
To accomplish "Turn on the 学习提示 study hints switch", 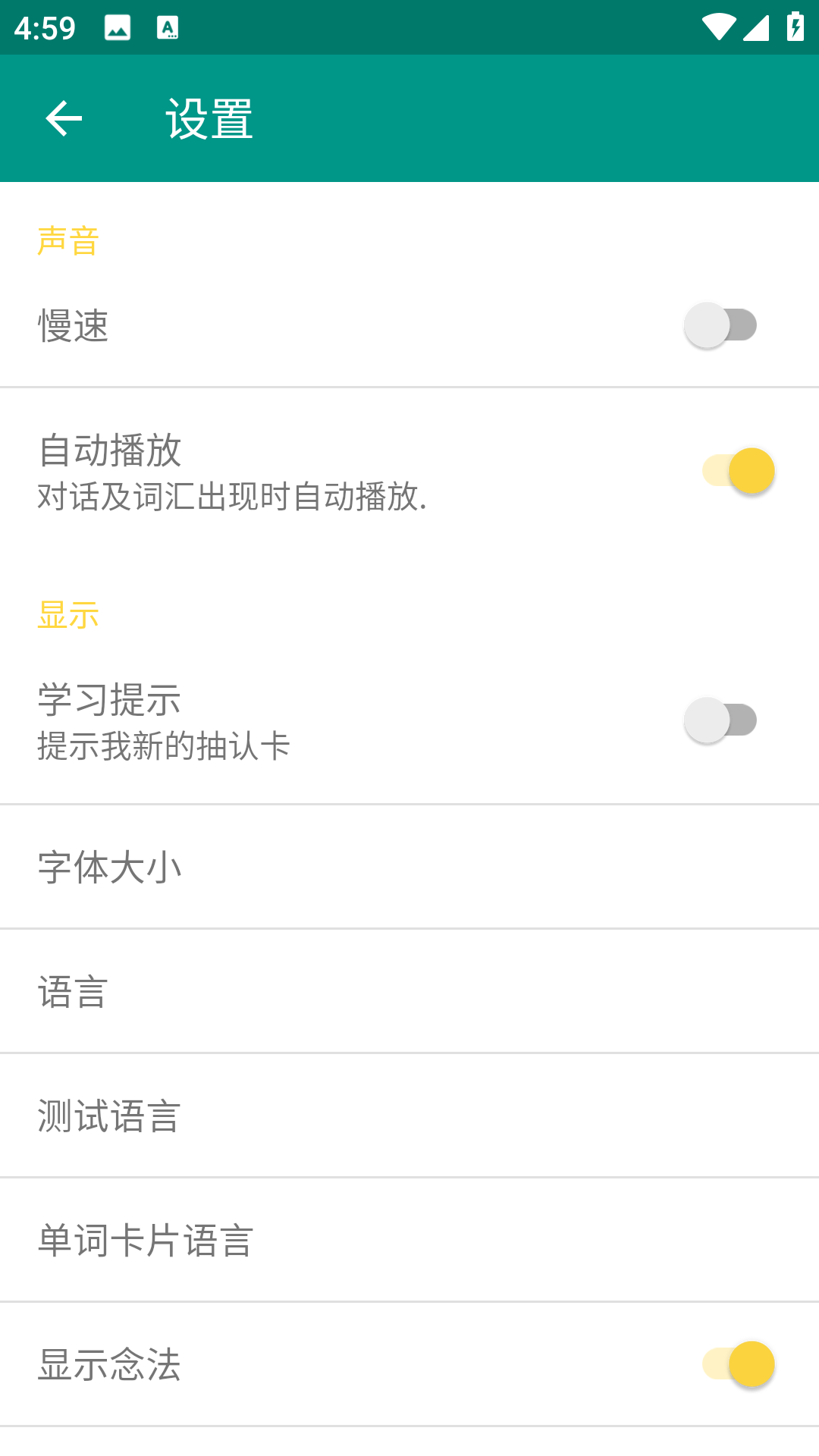I will [719, 719].
